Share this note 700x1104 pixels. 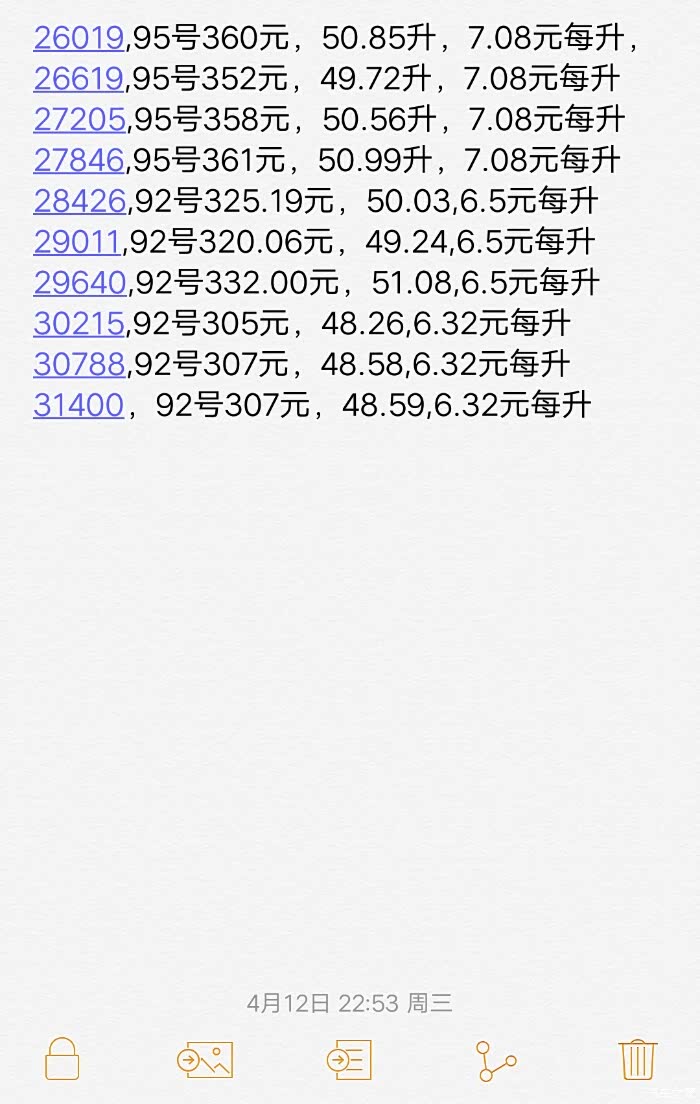pyautogui.click(x=496, y=1060)
